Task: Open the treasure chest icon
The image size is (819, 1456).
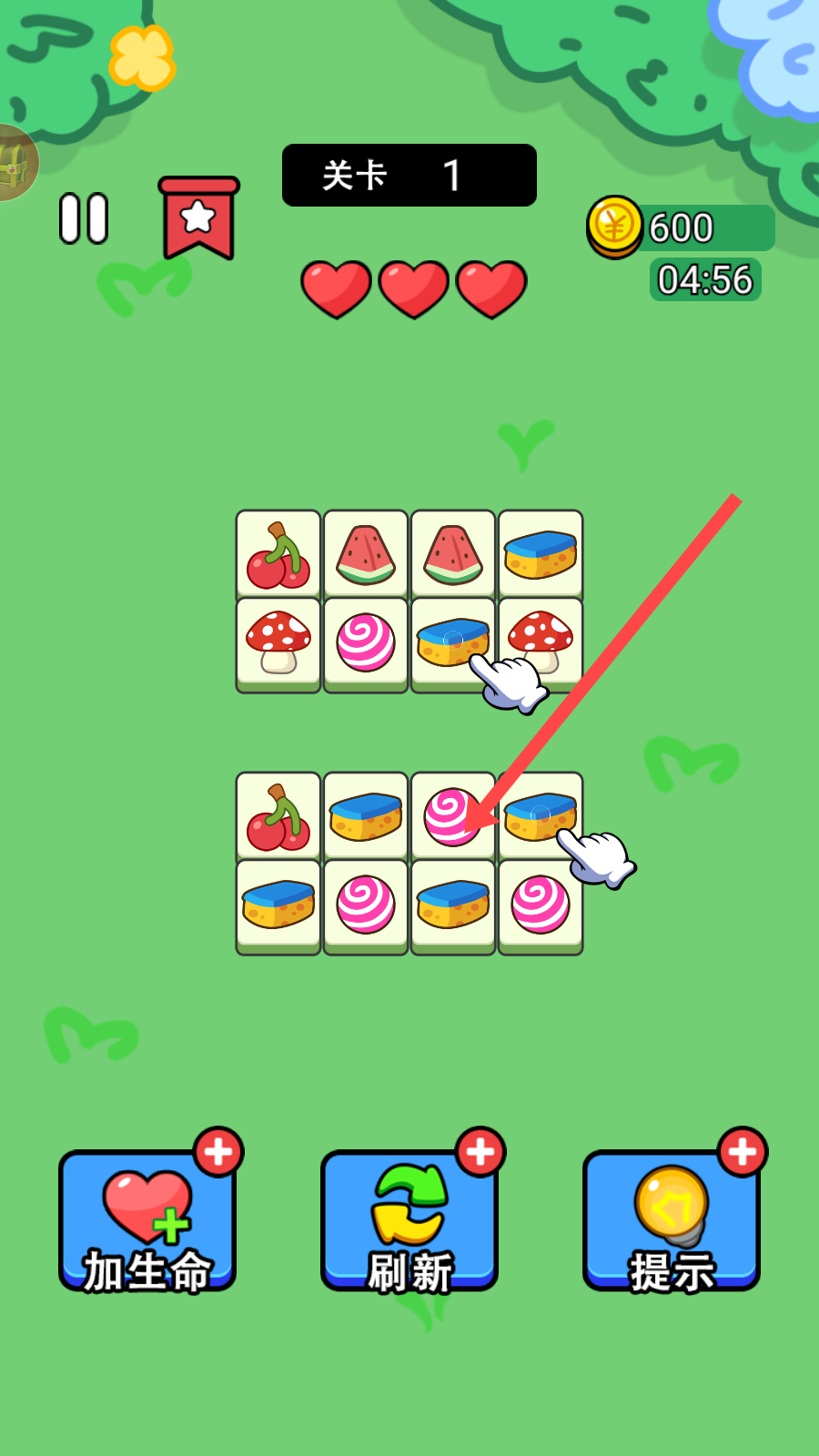Action: (13, 164)
